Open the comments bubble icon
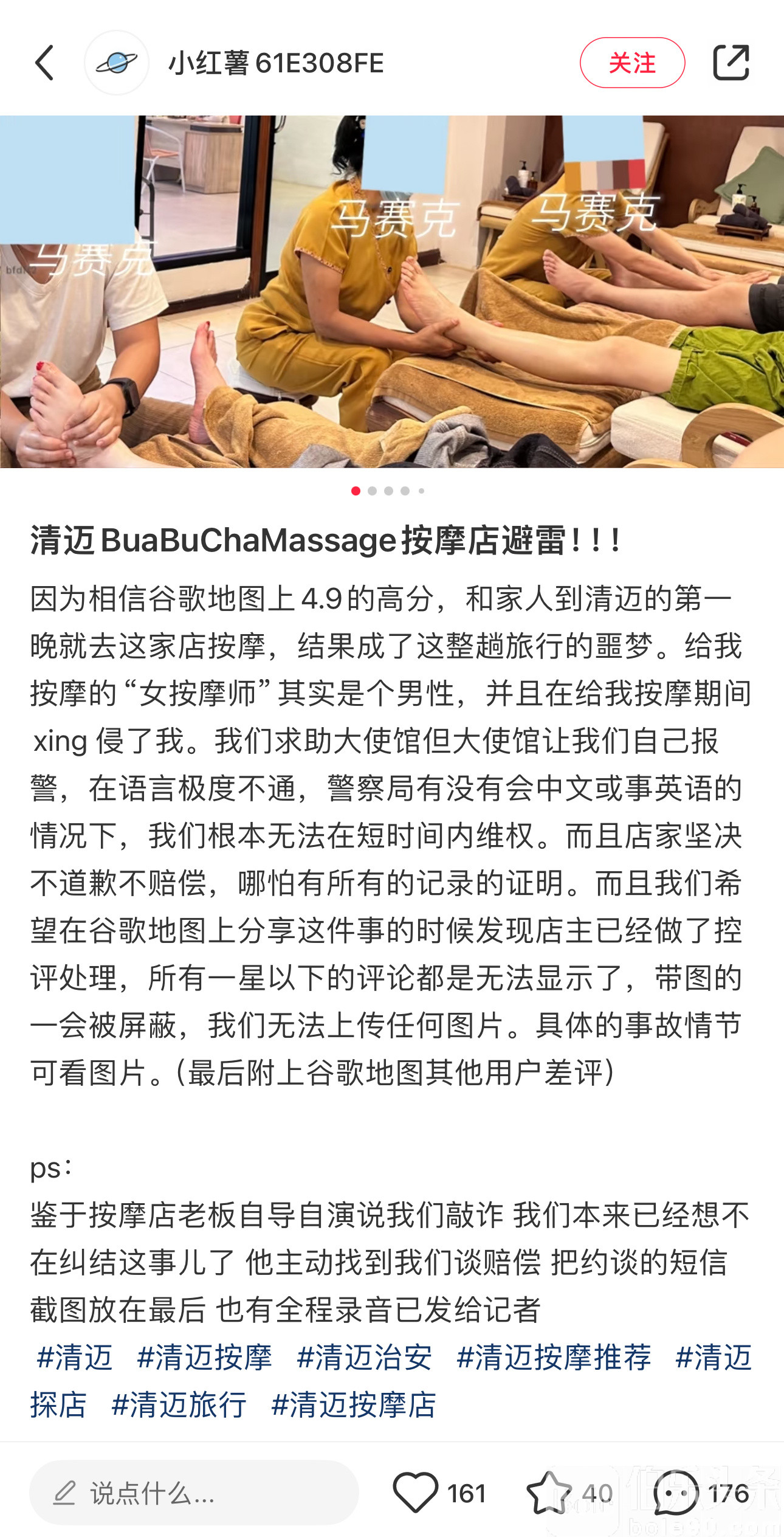Image resolution: width=784 pixels, height=1540 pixels. [x=676, y=1493]
